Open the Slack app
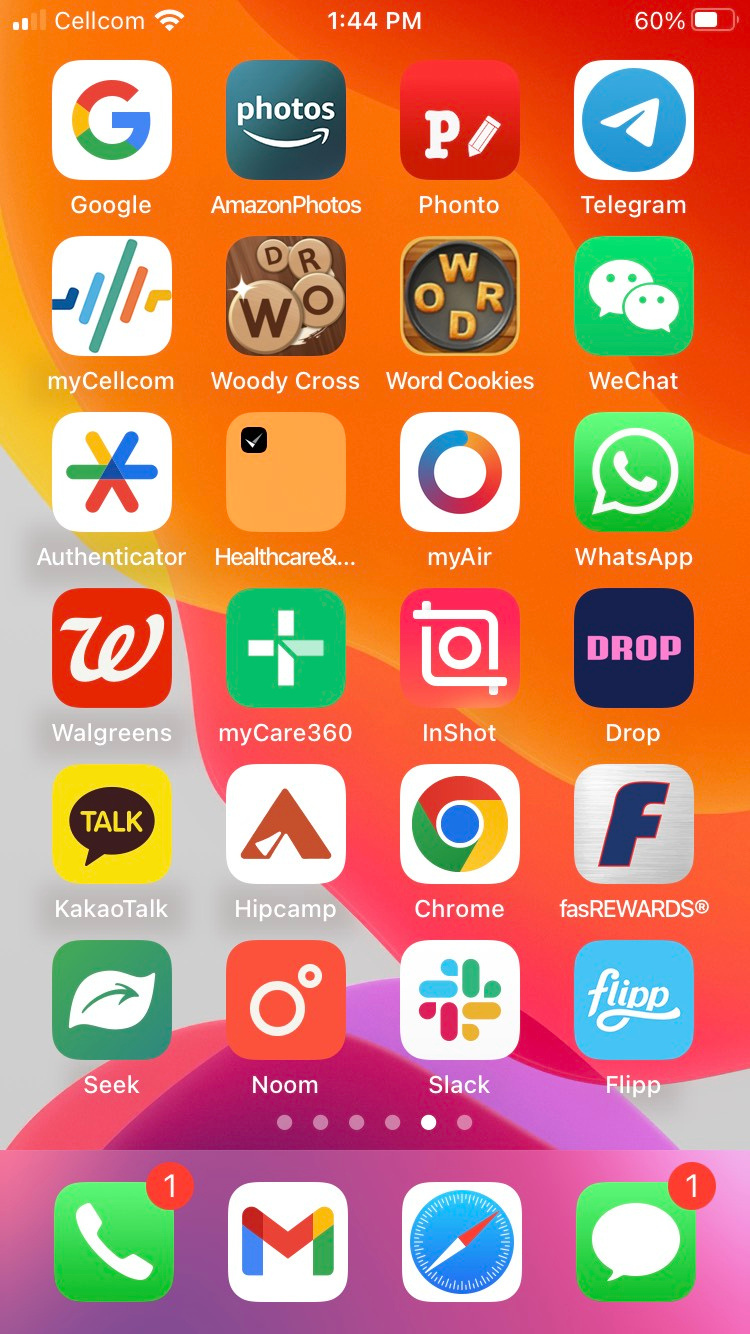The width and height of the screenshot is (750, 1334). (459, 1000)
